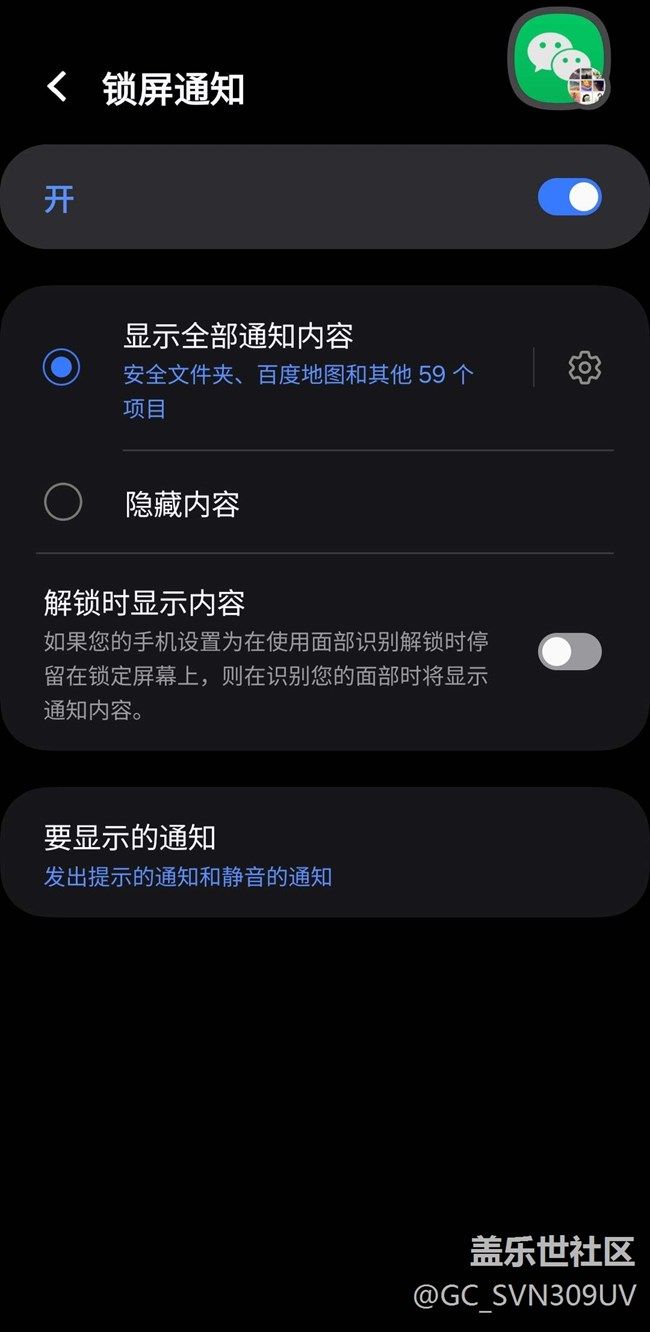650x1332 pixels.
Task: Enable 解锁时显示内容 switch
Action: [569, 652]
